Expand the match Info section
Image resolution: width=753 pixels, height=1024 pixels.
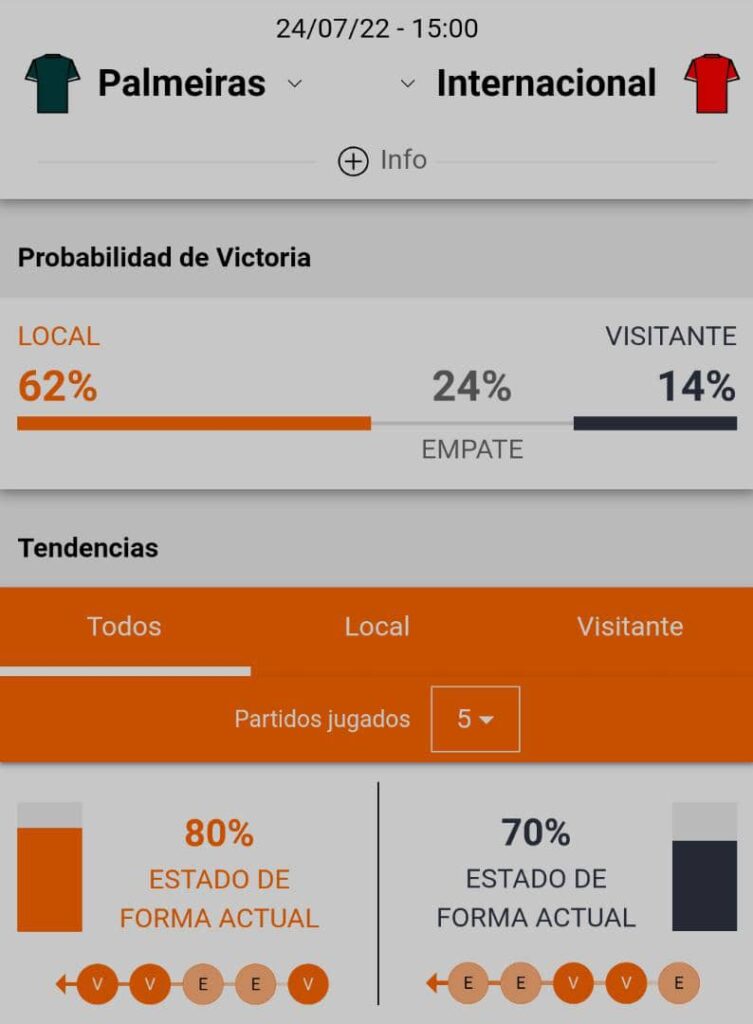pyautogui.click(x=382, y=160)
